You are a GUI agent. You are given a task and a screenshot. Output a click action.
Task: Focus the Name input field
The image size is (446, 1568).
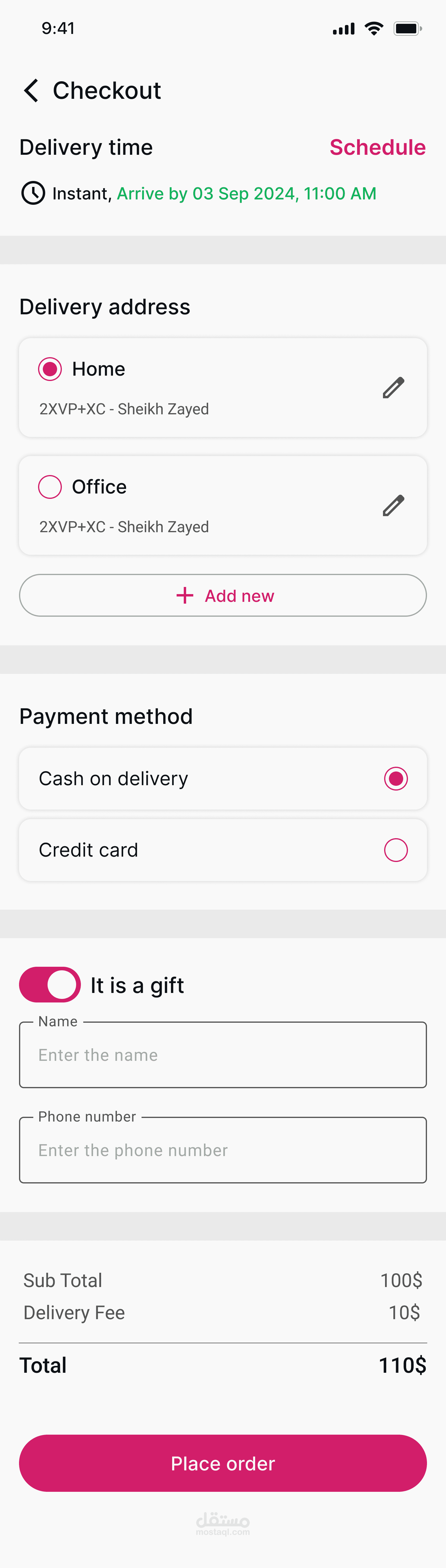tap(223, 1055)
